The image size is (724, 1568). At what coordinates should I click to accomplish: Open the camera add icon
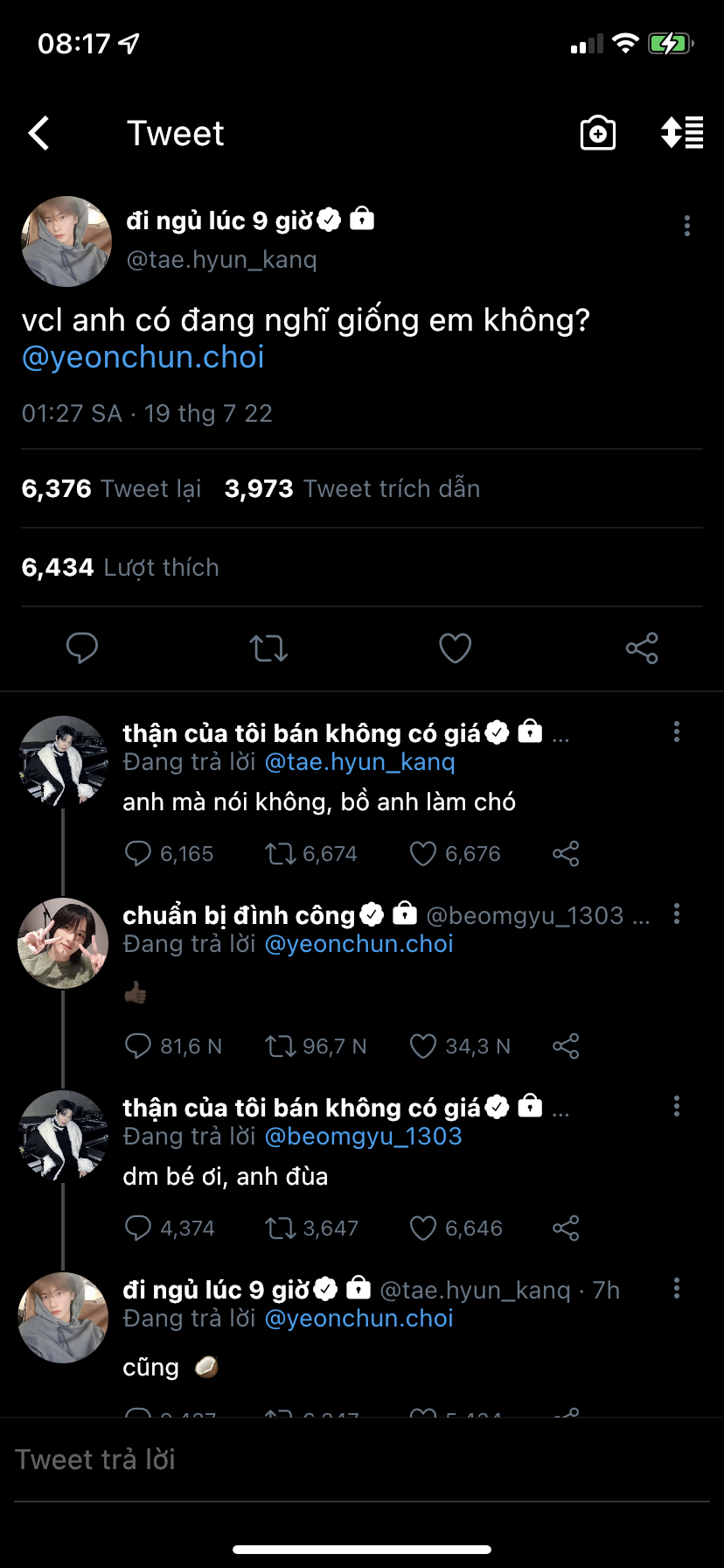pyautogui.click(x=598, y=133)
